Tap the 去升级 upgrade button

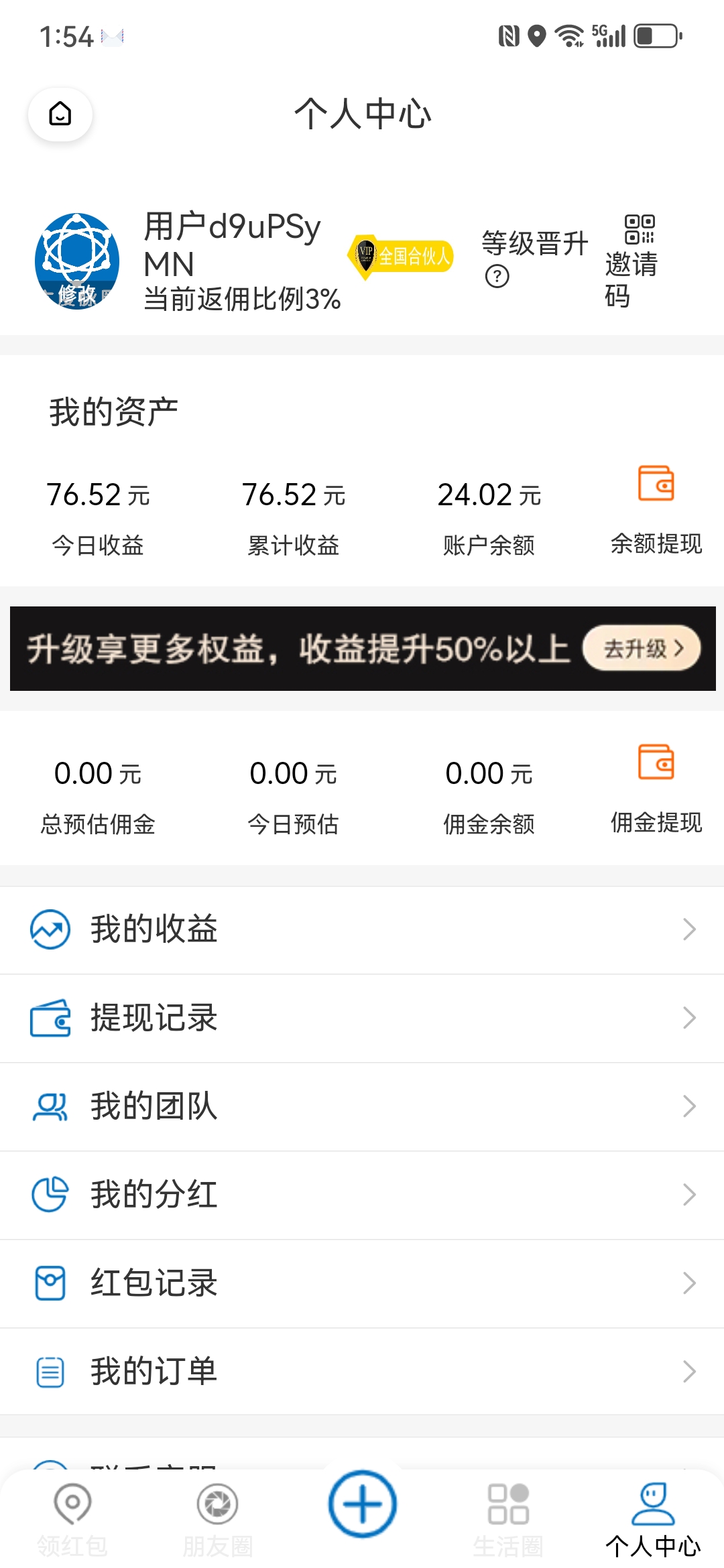[x=642, y=649]
